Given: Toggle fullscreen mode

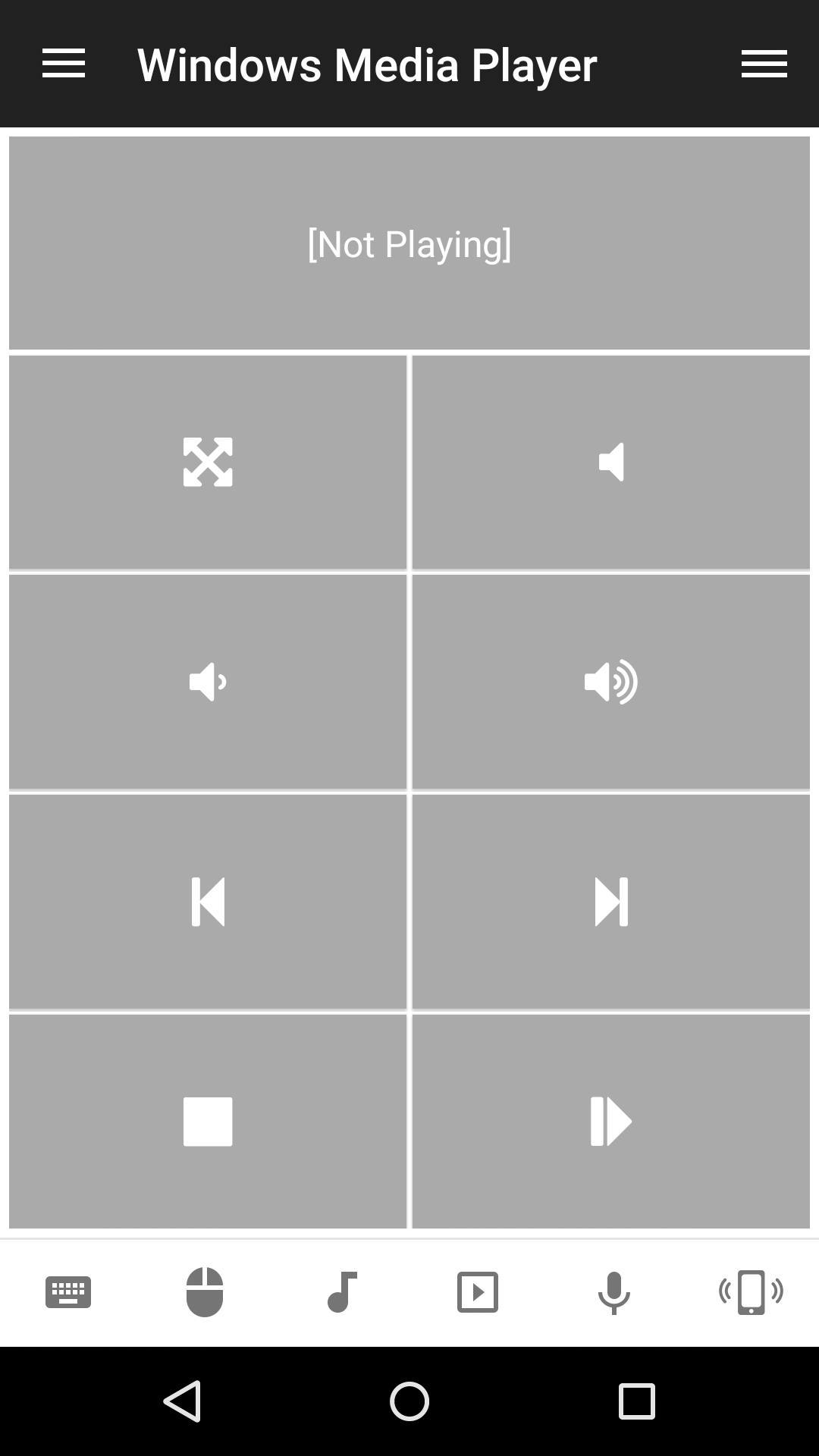Looking at the screenshot, I should pos(208,462).
